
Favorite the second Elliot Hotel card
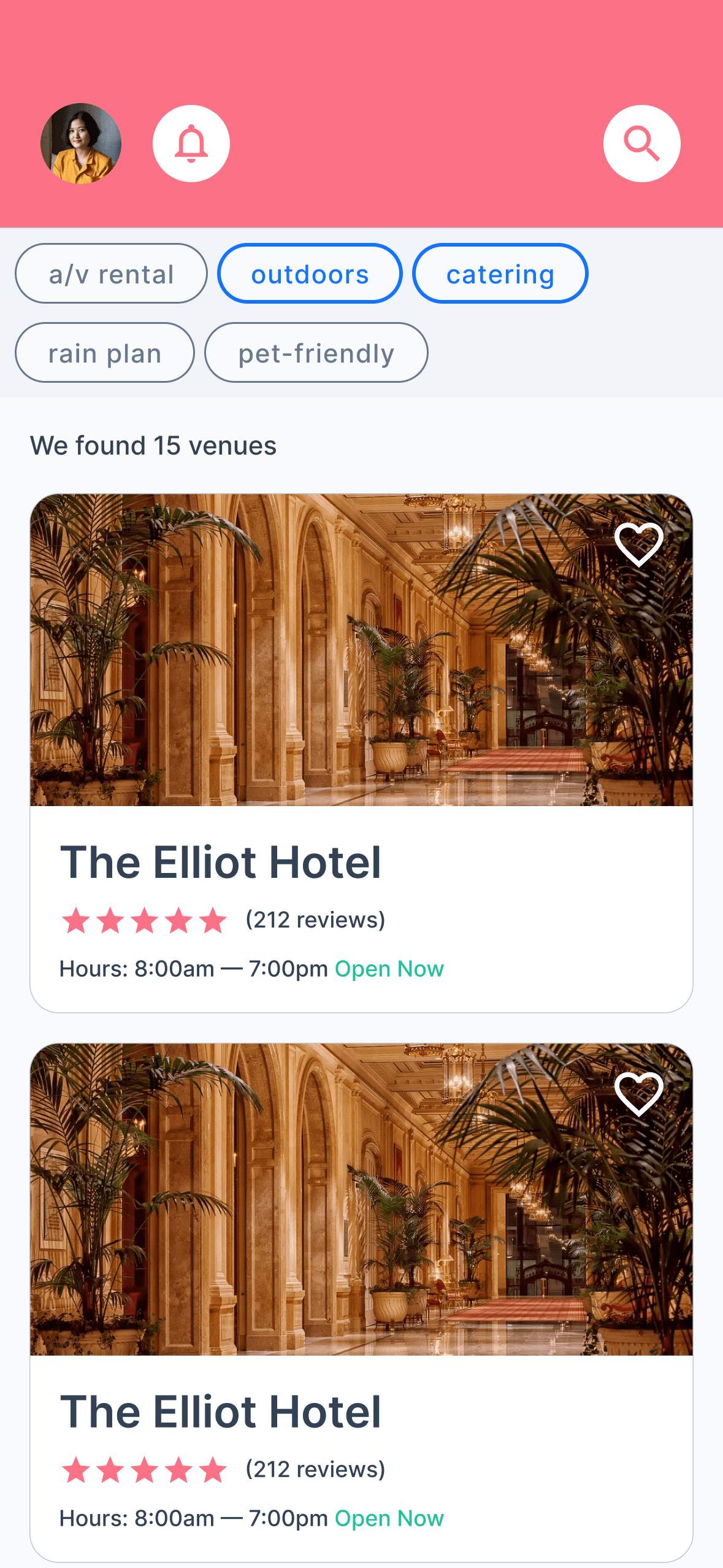coord(638,1094)
